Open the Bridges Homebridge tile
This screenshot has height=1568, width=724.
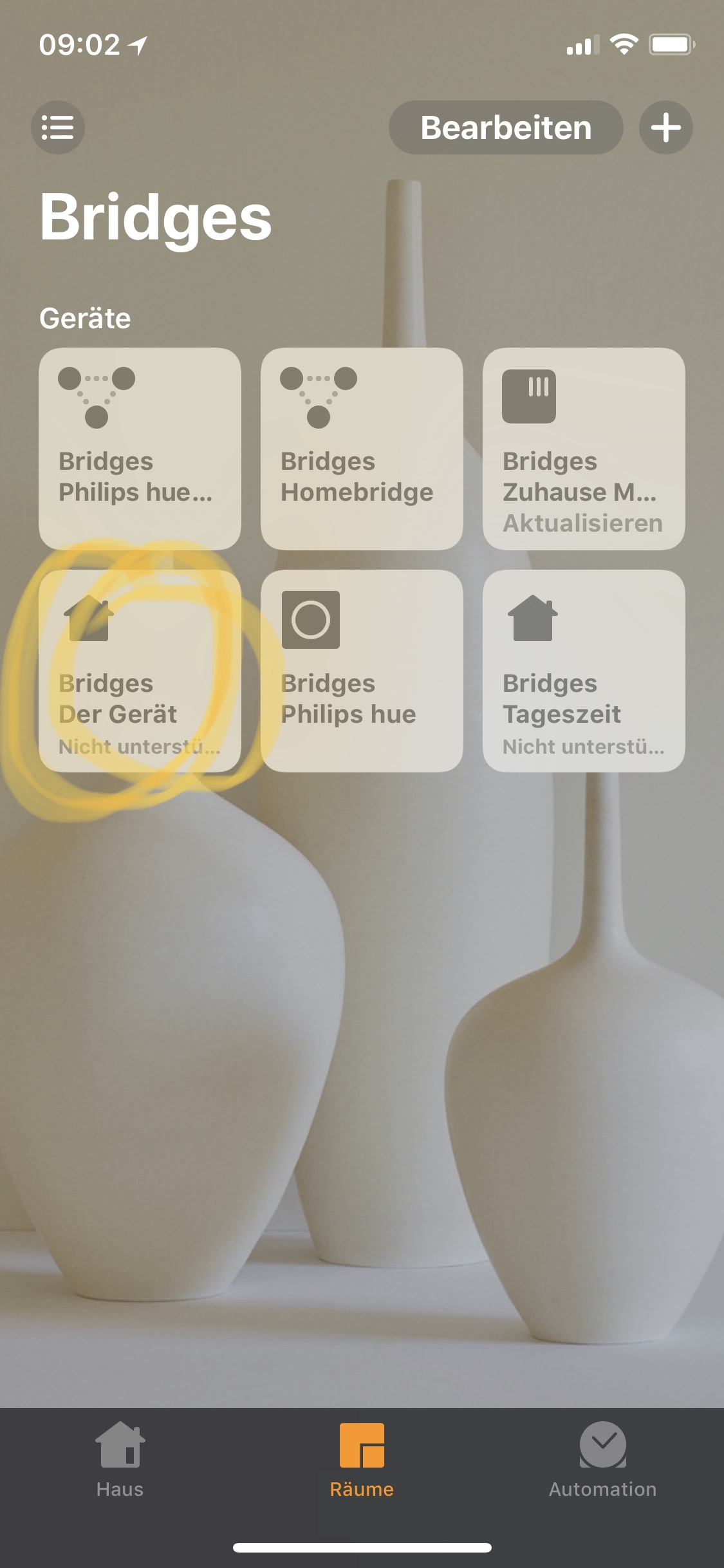[362, 449]
